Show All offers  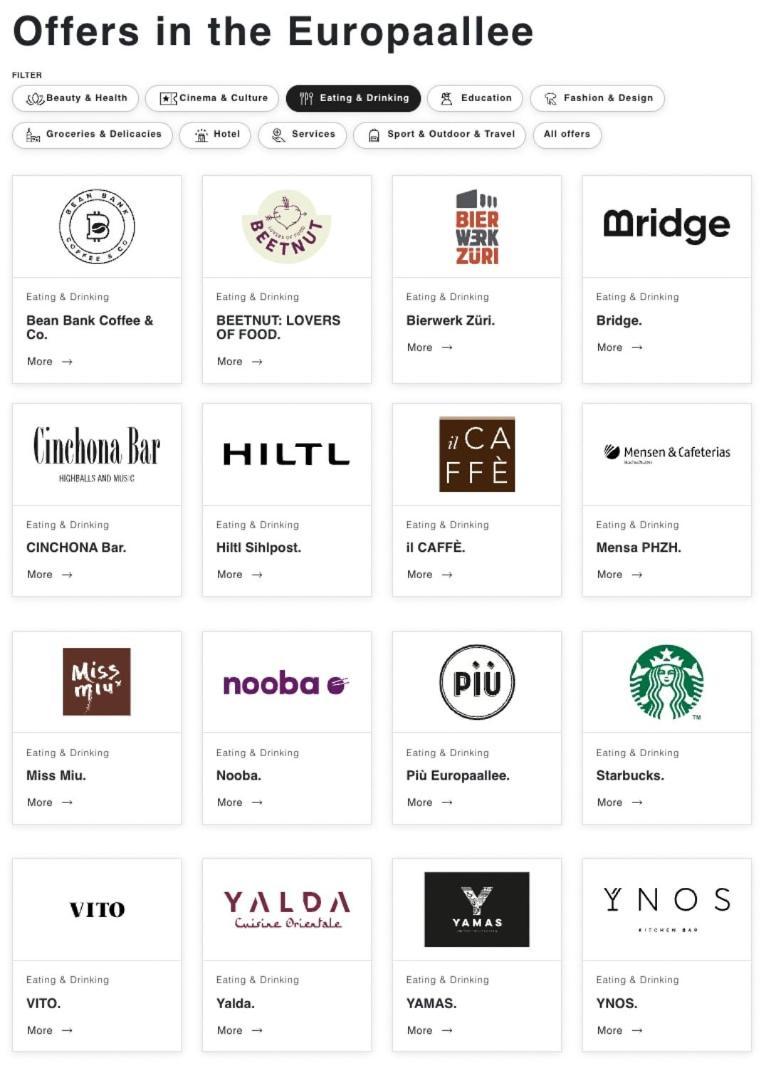pyautogui.click(x=567, y=134)
